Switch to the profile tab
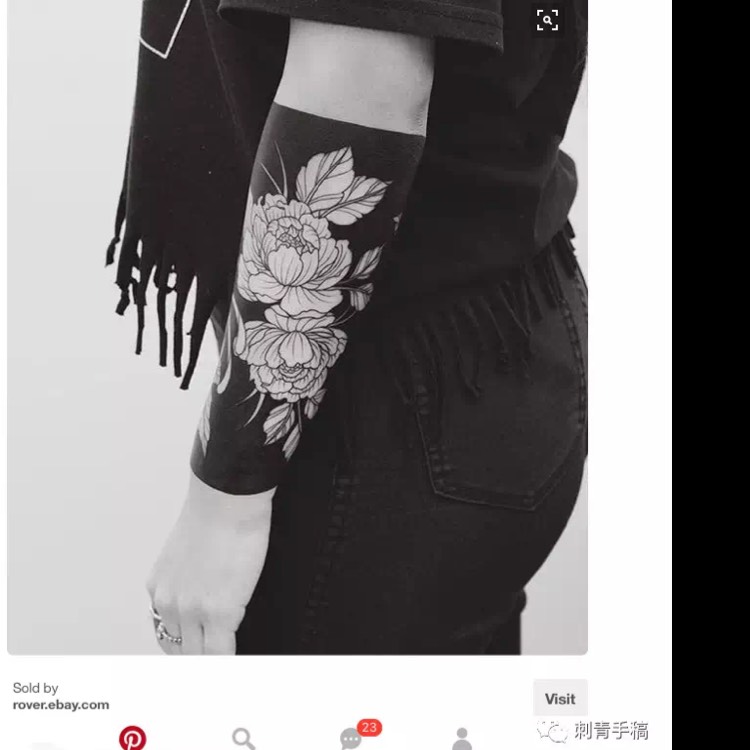The height and width of the screenshot is (750, 750). point(462,739)
